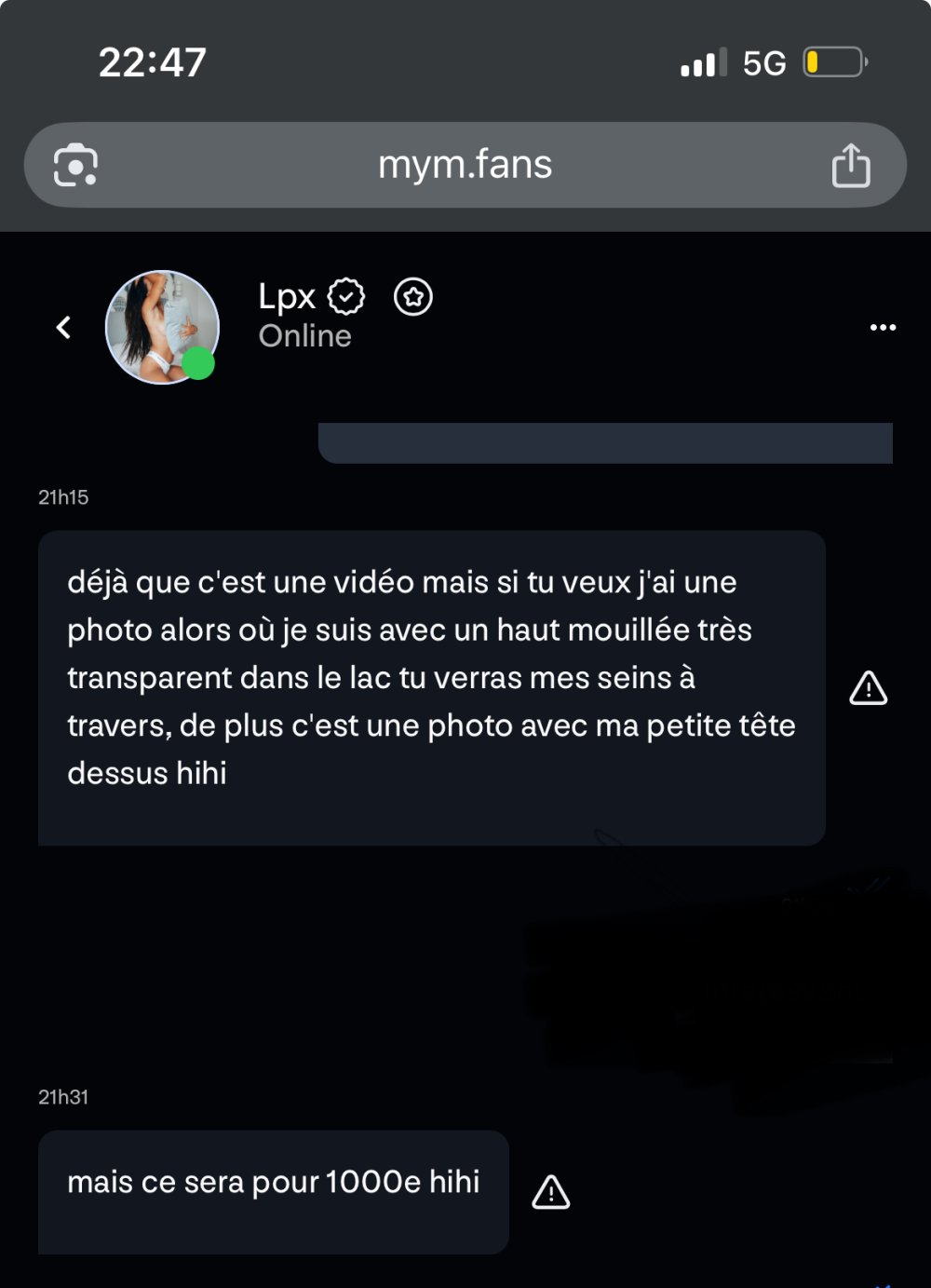Go back from the Lpx chat
Viewport: 931px width, 1288px height.
tap(63, 328)
